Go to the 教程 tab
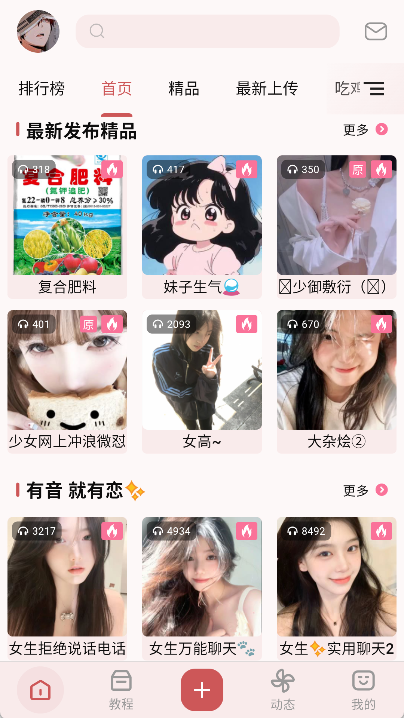This screenshot has height=718, width=404. (x=121, y=690)
